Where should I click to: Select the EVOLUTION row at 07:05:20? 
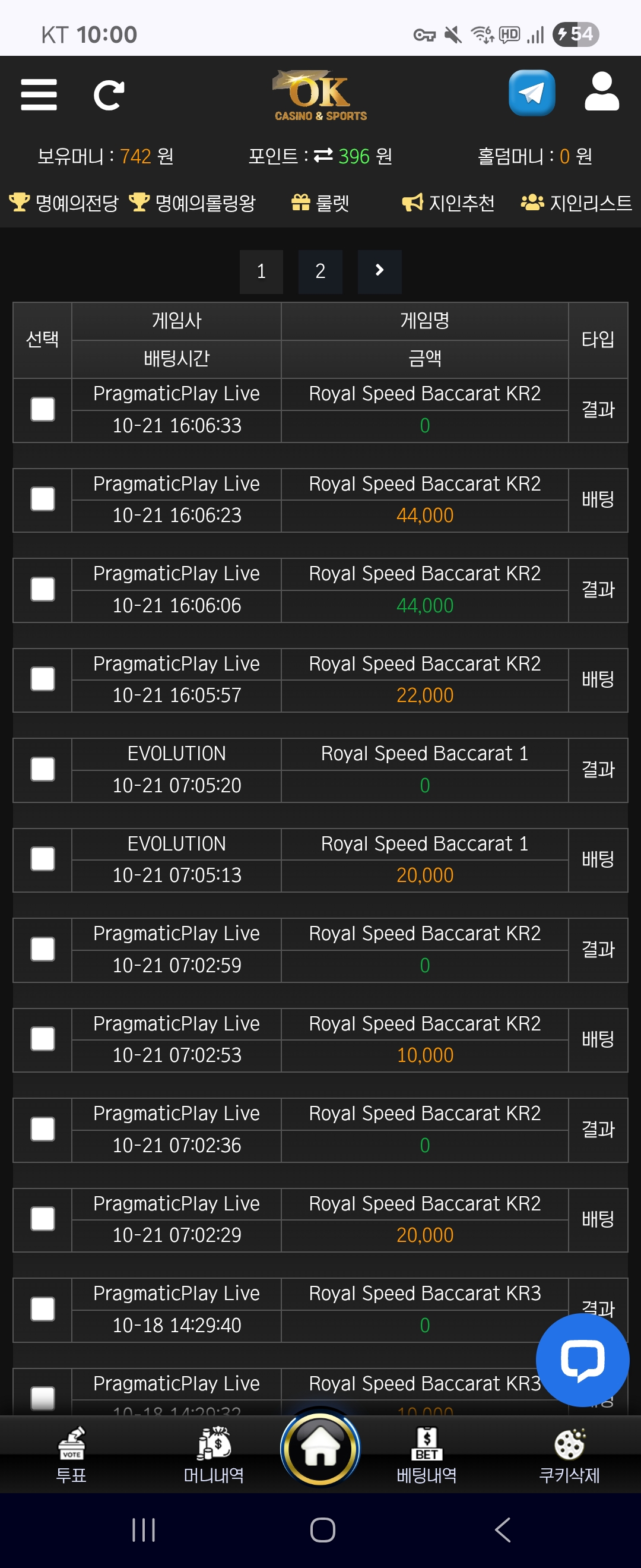click(43, 769)
